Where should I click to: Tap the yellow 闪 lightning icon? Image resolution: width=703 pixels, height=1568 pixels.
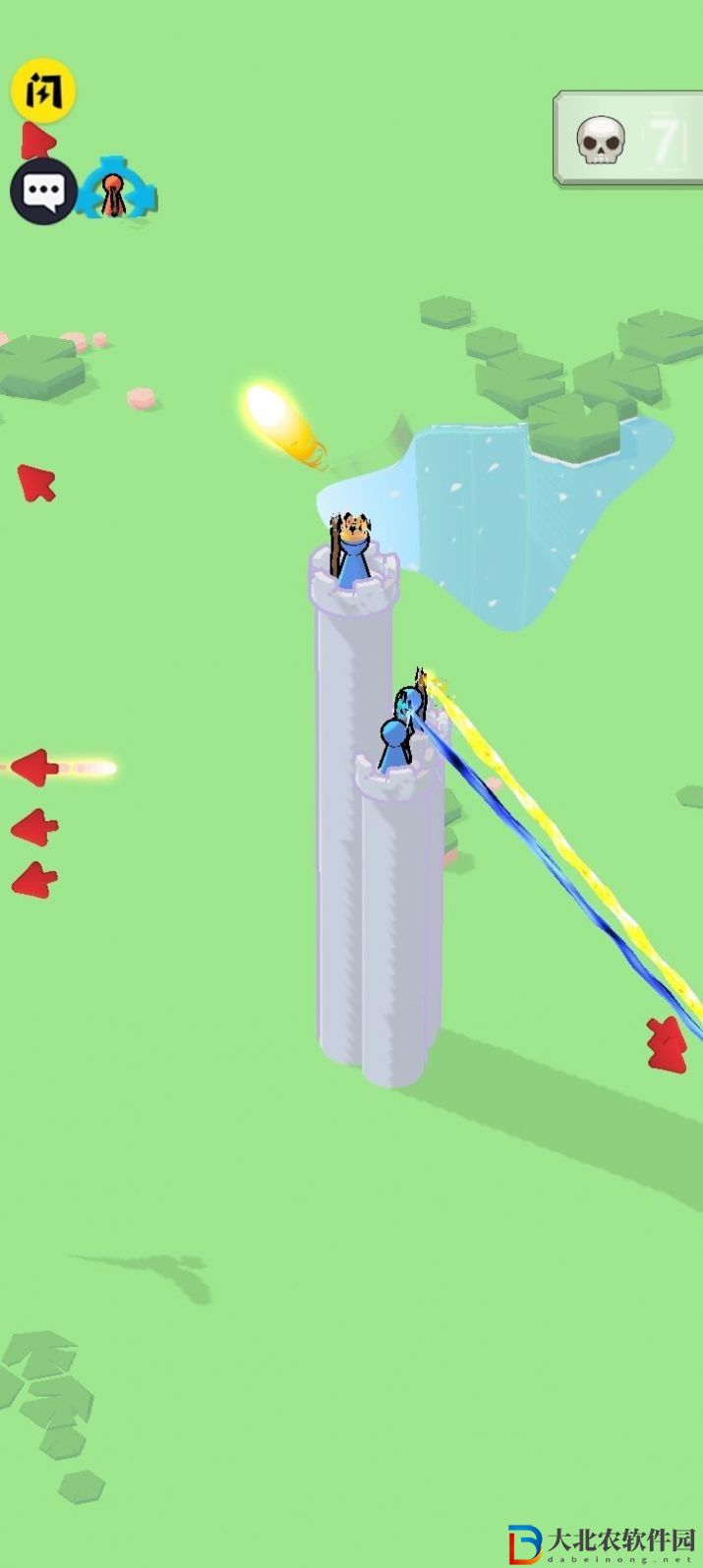coord(43,91)
